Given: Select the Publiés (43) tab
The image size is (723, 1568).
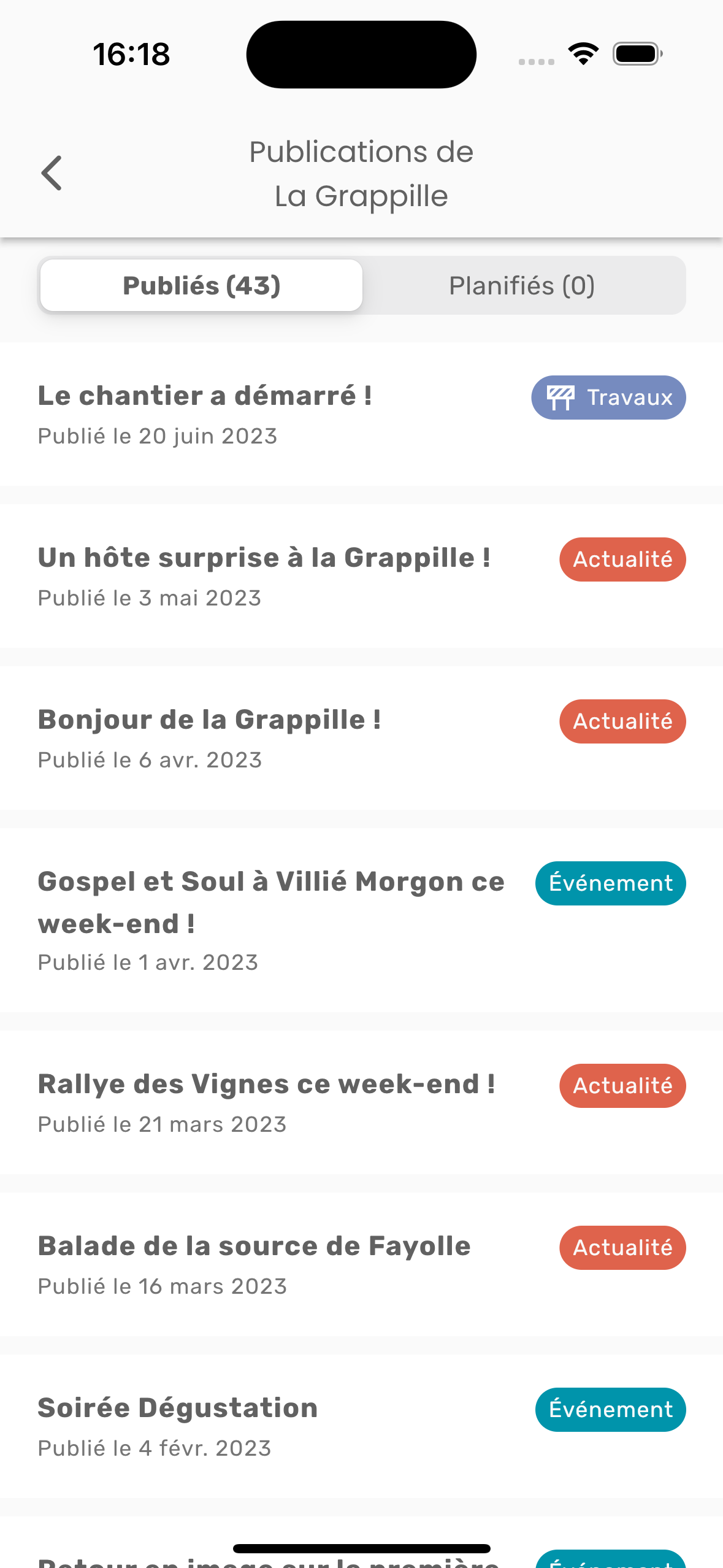Looking at the screenshot, I should [202, 286].
